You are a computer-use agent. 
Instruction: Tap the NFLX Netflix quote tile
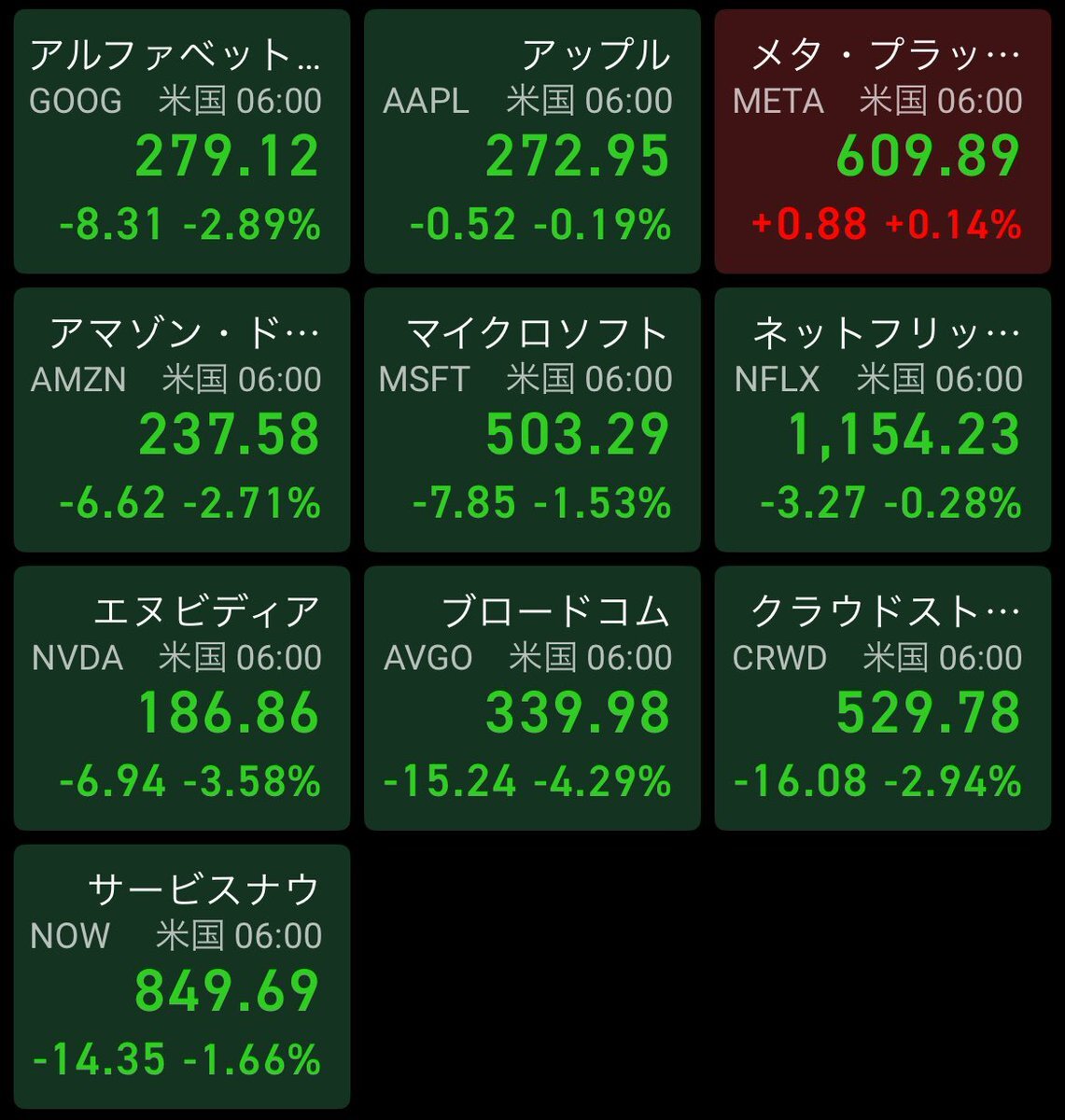(x=882, y=420)
